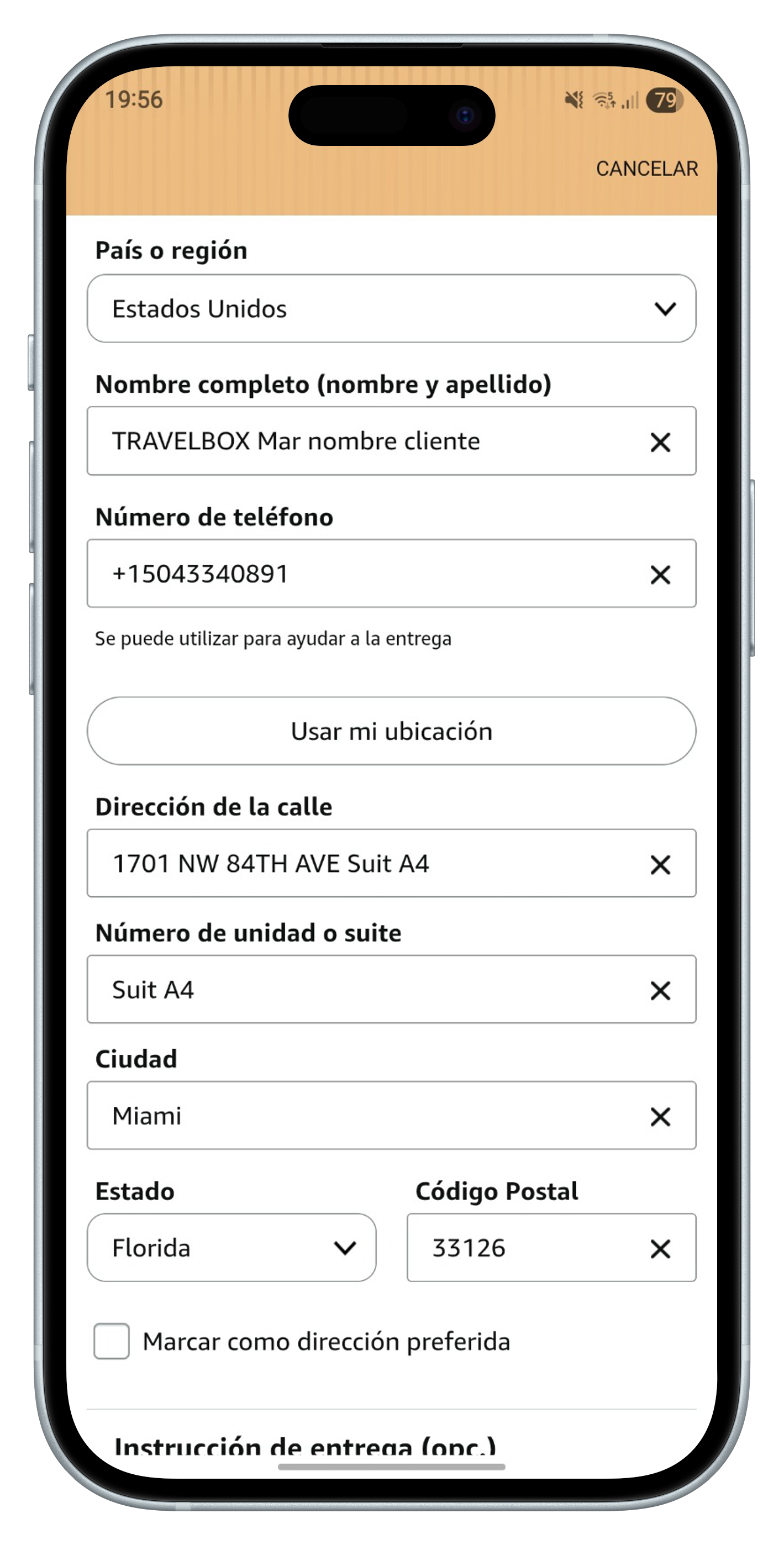Clear the full name field

pyautogui.click(x=660, y=443)
